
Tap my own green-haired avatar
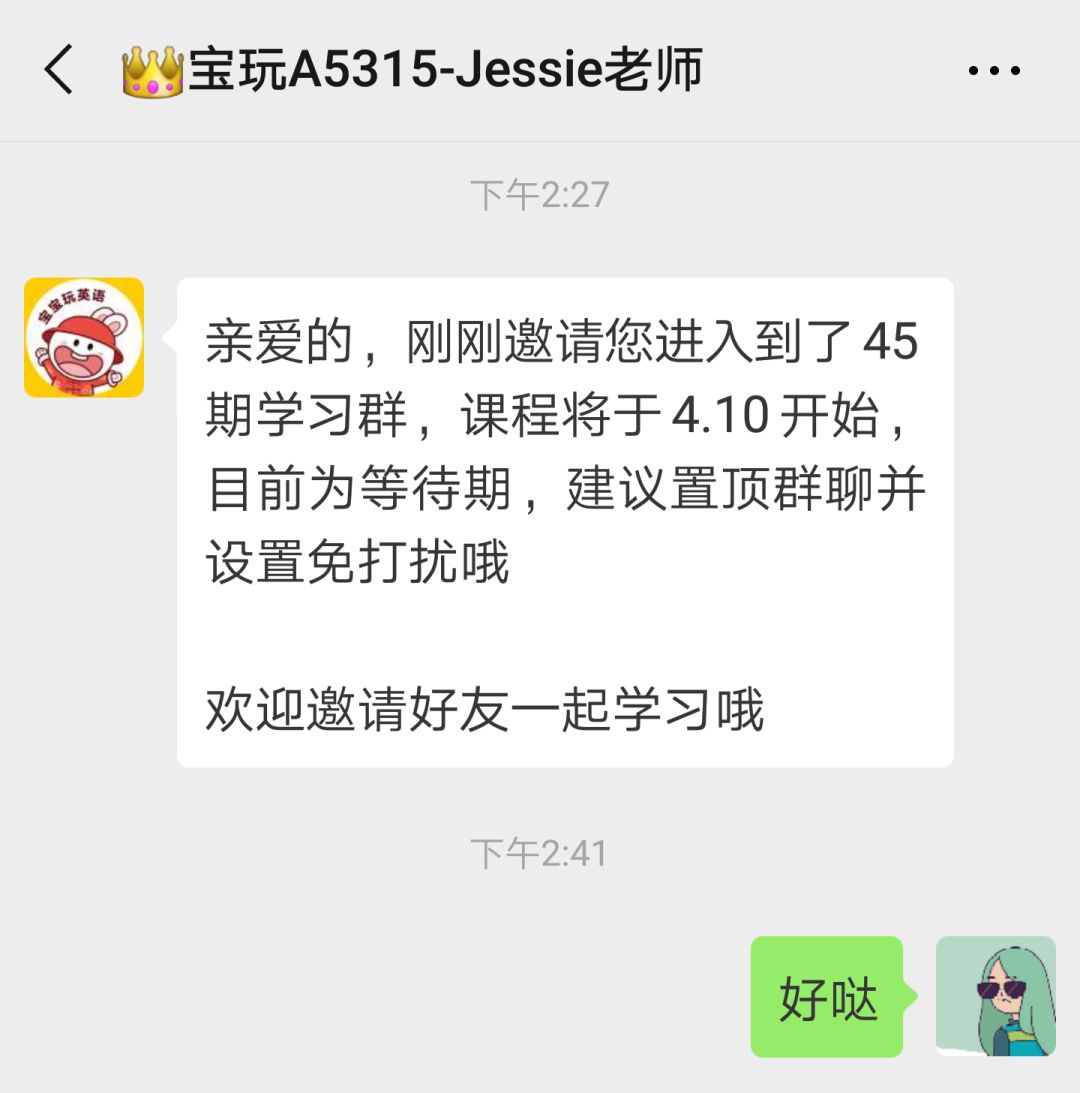point(995,996)
